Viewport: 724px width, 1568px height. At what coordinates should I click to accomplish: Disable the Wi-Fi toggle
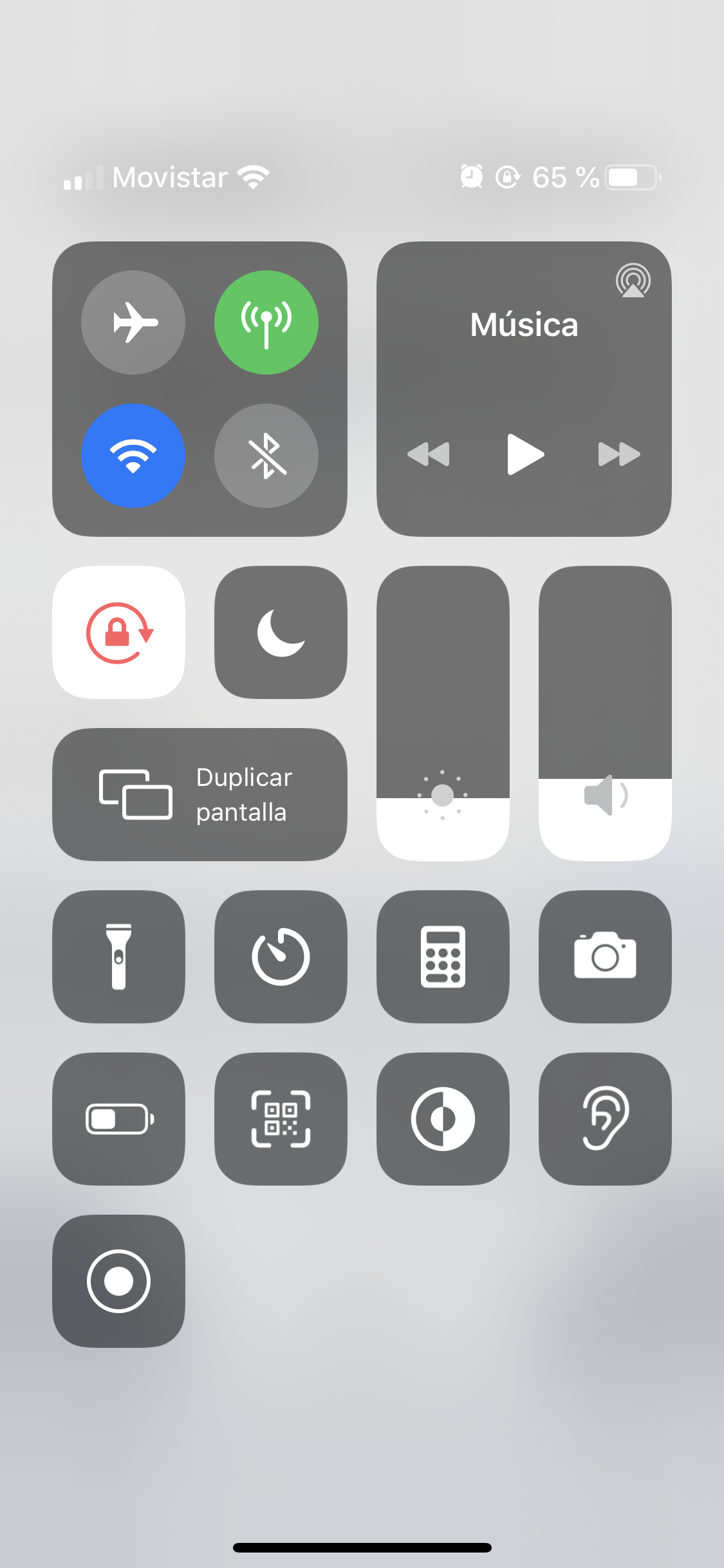[133, 456]
